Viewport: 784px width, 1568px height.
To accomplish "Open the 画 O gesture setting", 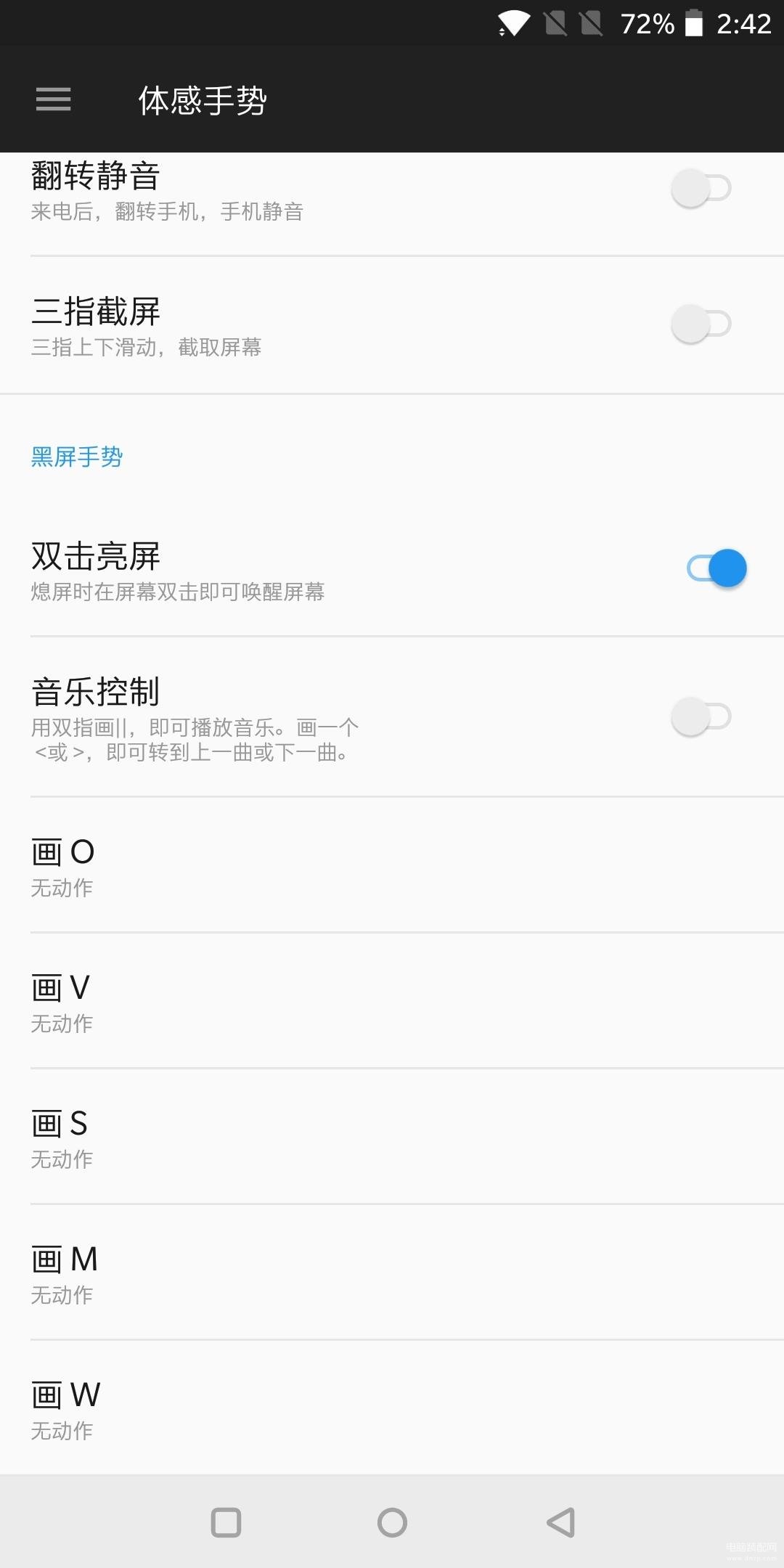I will click(x=392, y=865).
